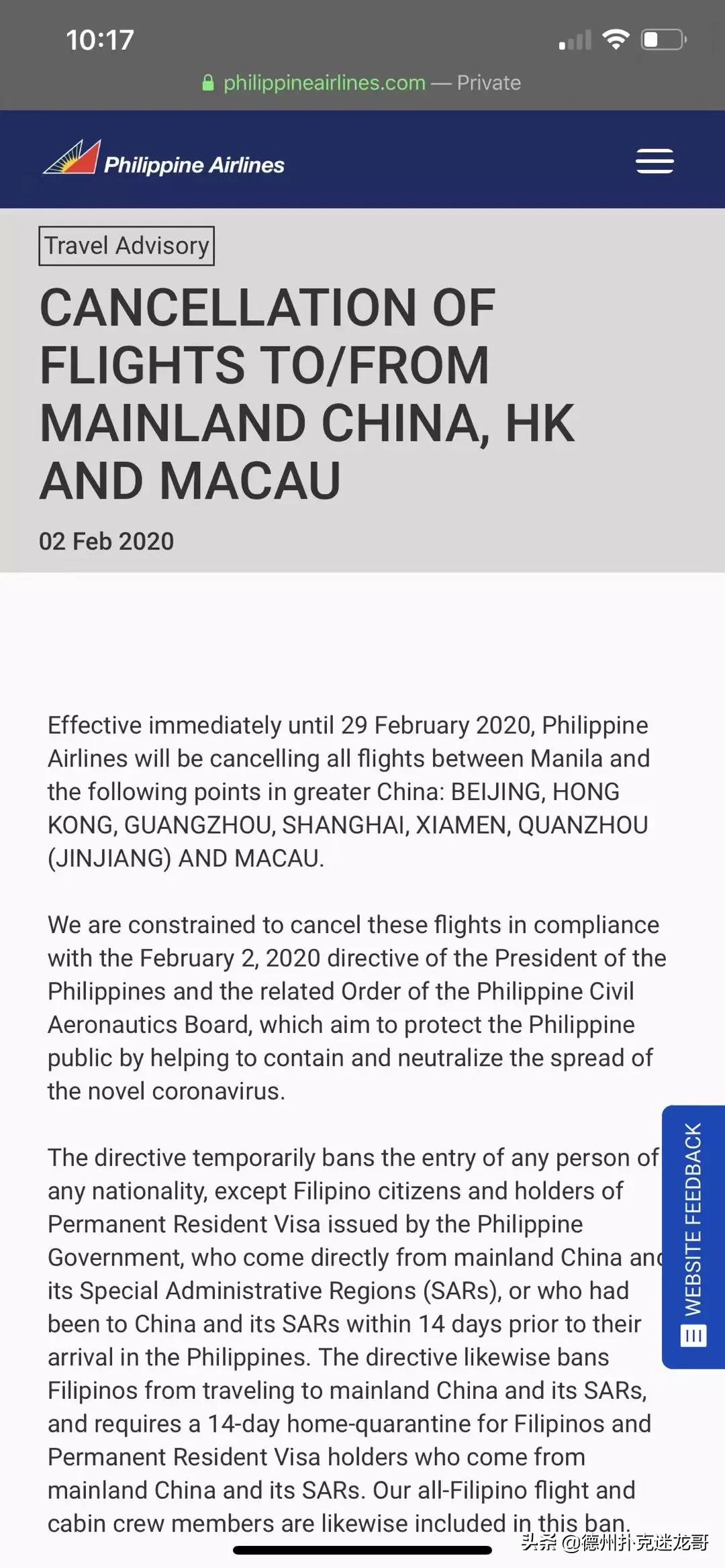Tap the philippineairlines.com address bar
725x1568 pixels.
(361, 83)
